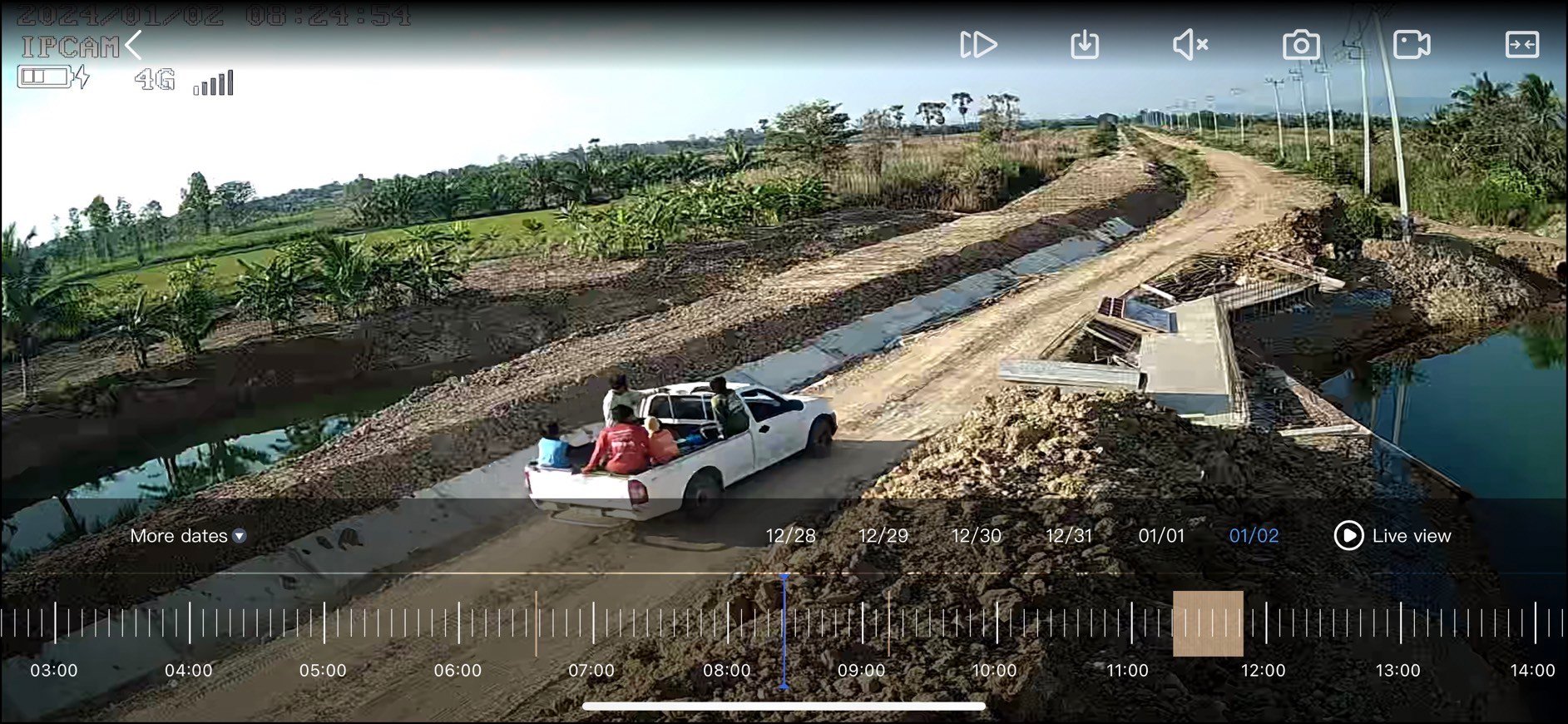Image resolution: width=1568 pixels, height=724 pixels.
Task: Switch to recordings from 12/30
Action: point(977,536)
